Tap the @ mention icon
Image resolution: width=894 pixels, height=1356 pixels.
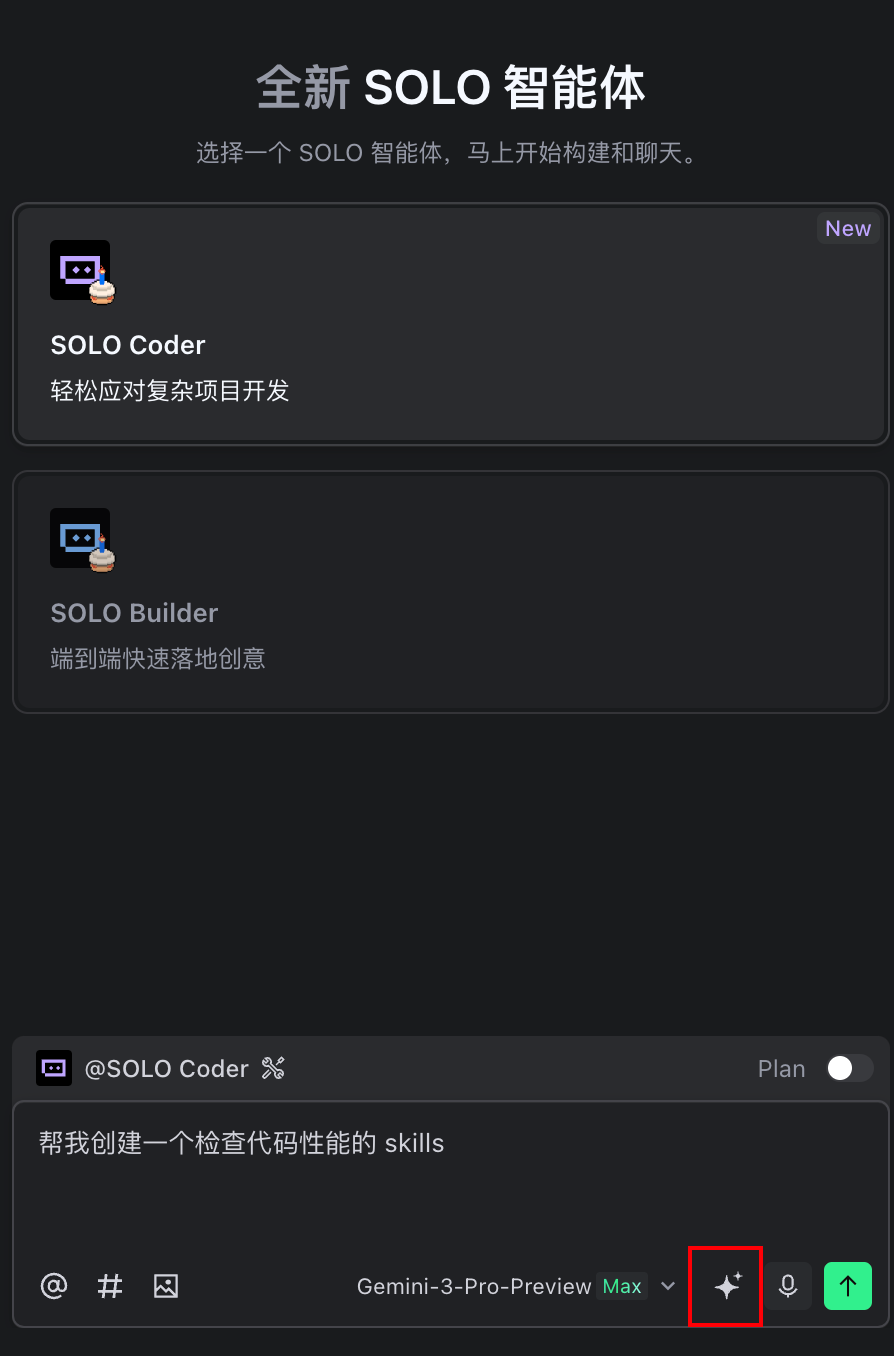tap(53, 1286)
